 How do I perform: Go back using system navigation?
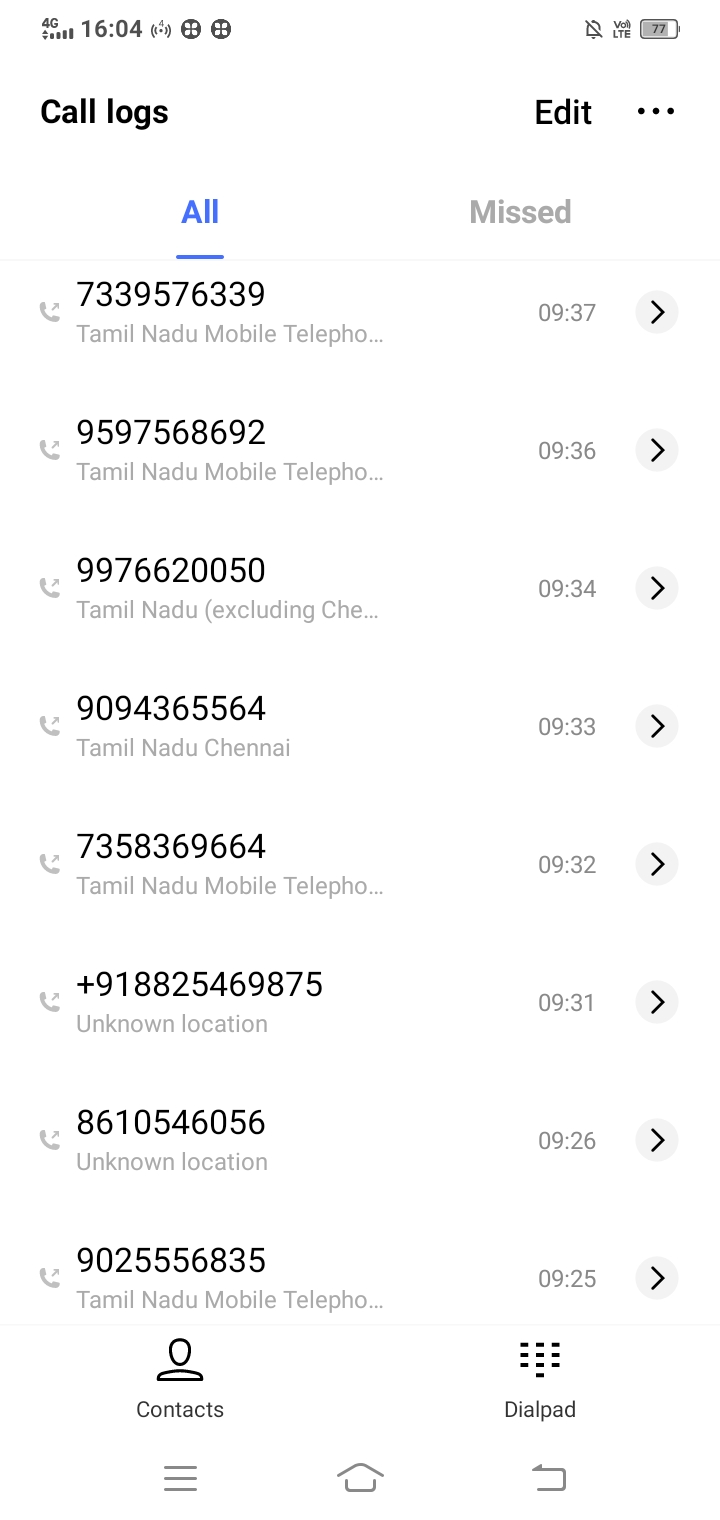tap(548, 1477)
